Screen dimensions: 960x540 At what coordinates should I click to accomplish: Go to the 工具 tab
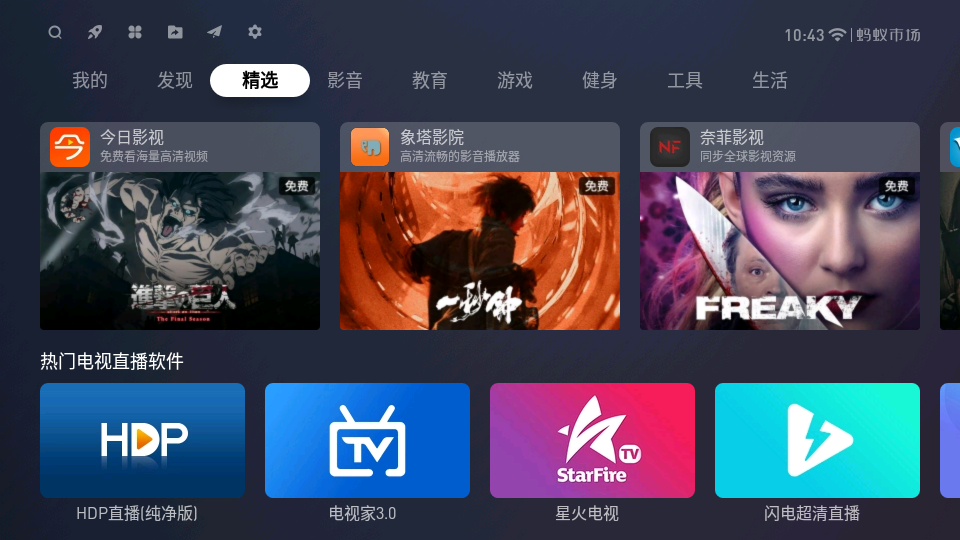pyautogui.click(x=685, y=81)
